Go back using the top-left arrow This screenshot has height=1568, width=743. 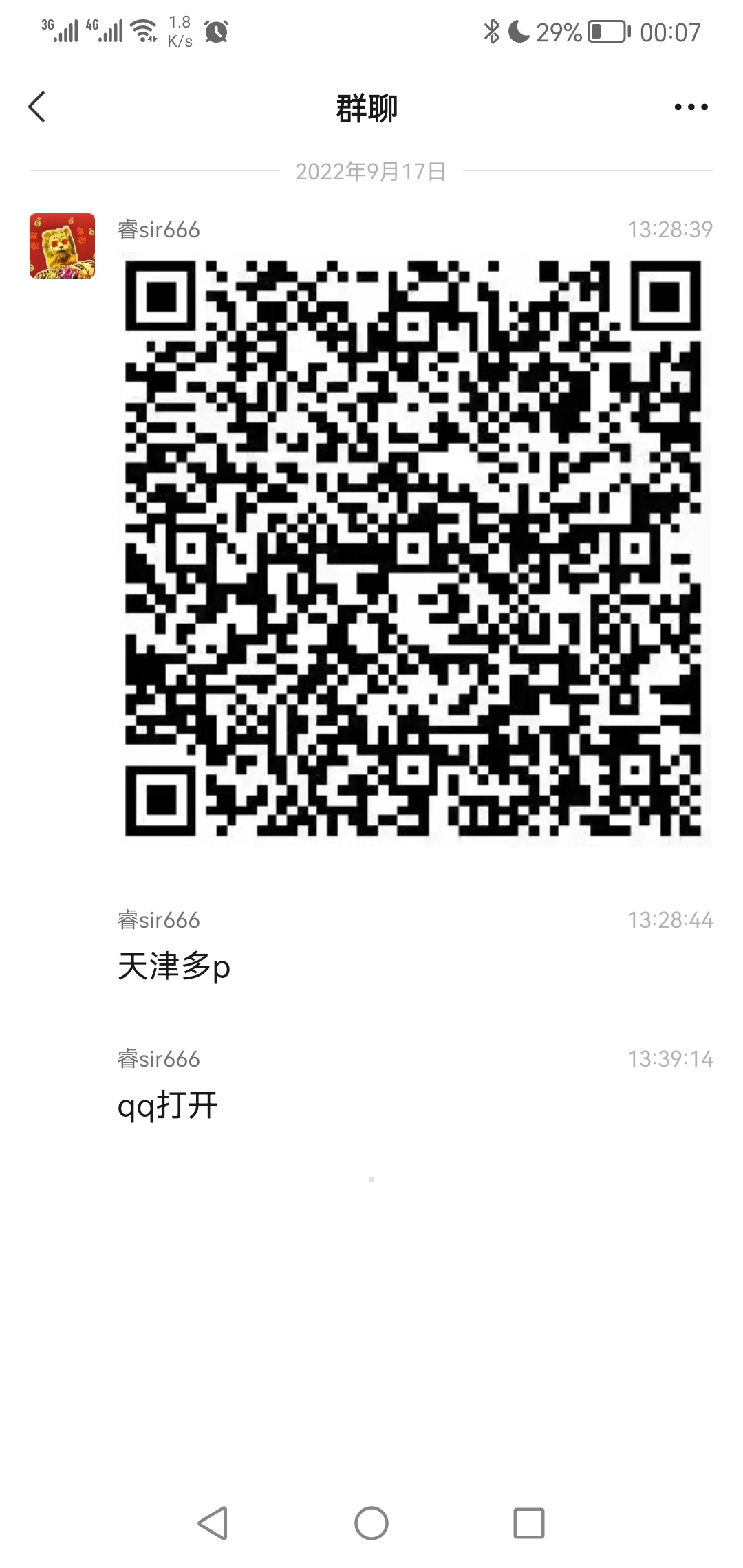point(37,107)
